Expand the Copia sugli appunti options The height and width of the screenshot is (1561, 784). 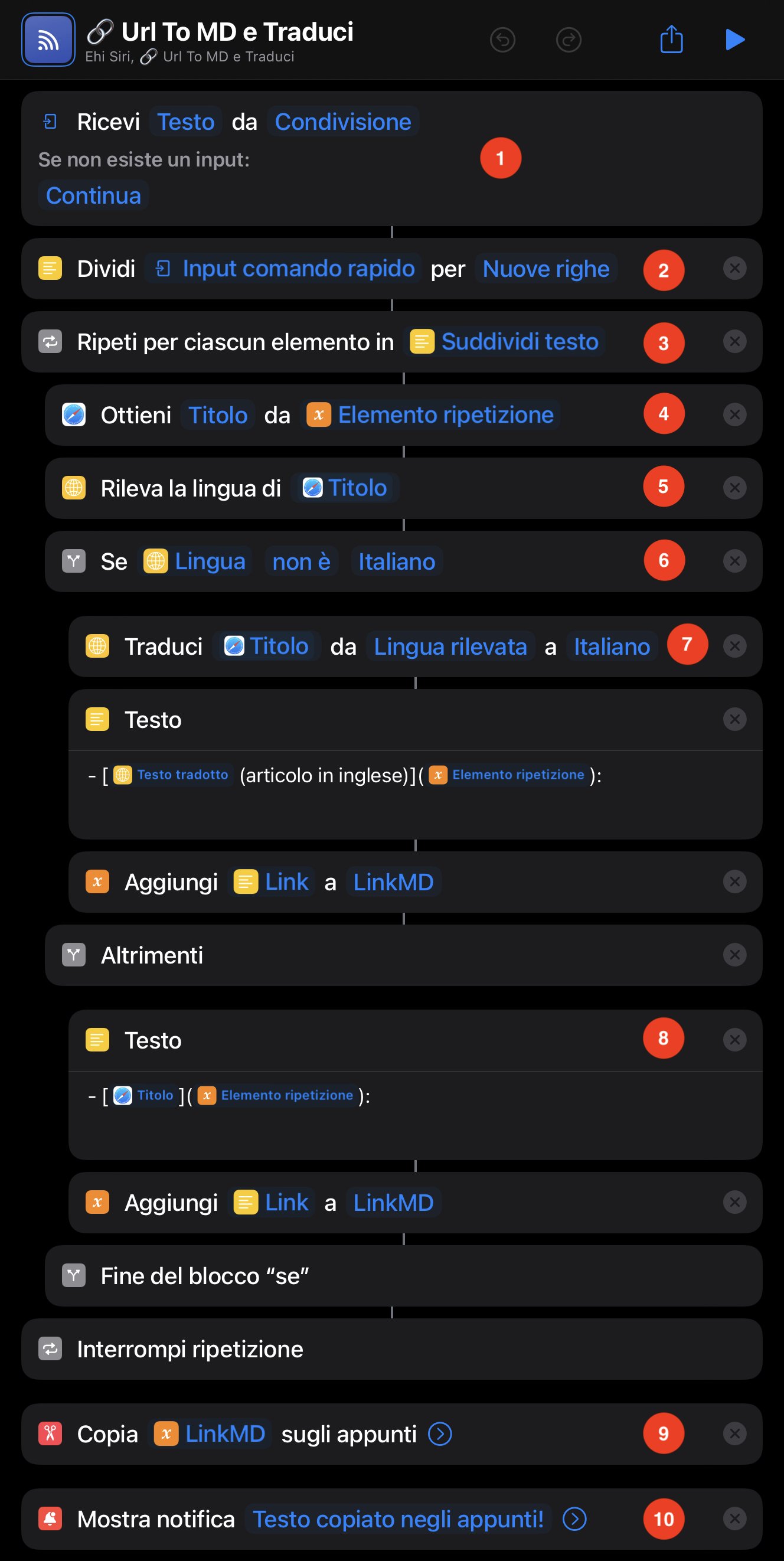[440, 1434]
